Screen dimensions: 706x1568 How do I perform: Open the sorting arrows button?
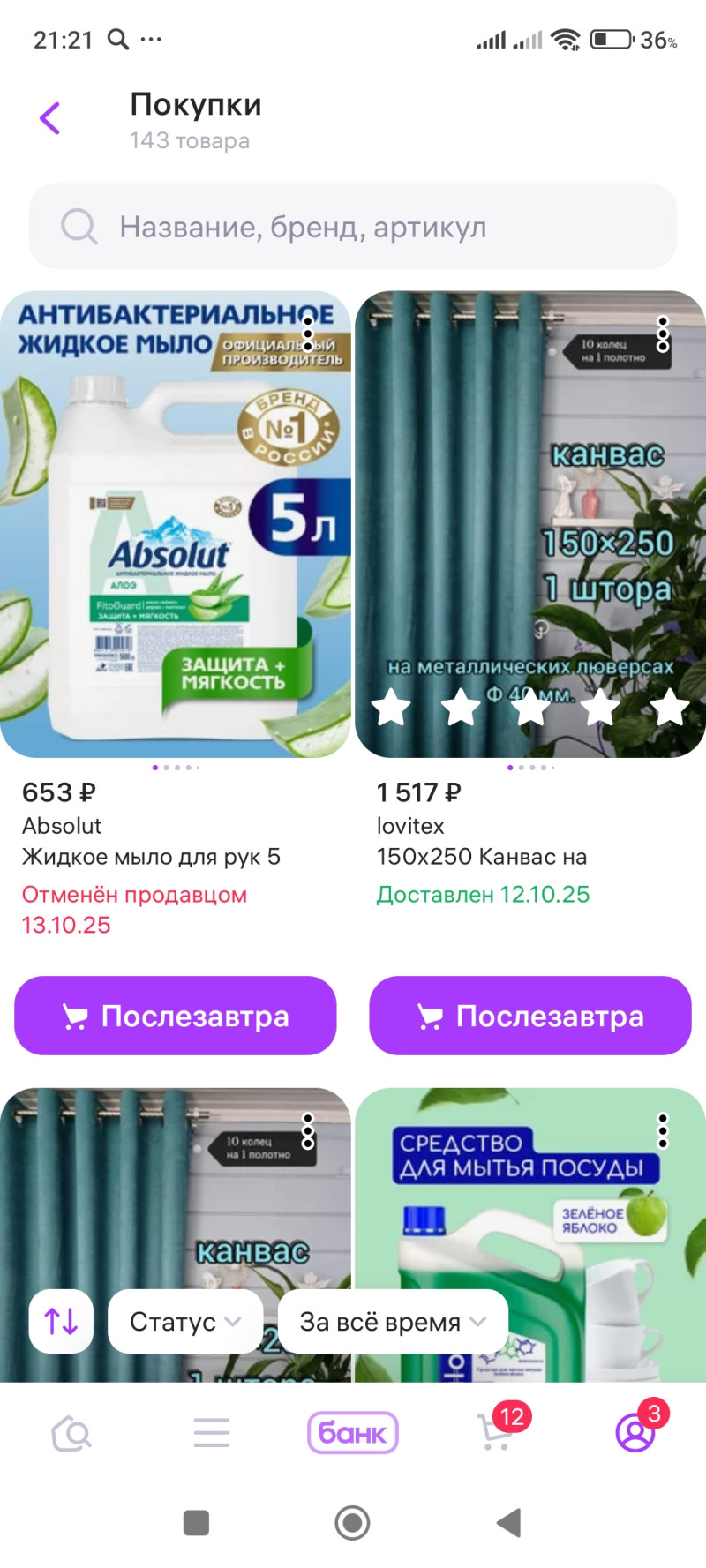pos(61,1321)
